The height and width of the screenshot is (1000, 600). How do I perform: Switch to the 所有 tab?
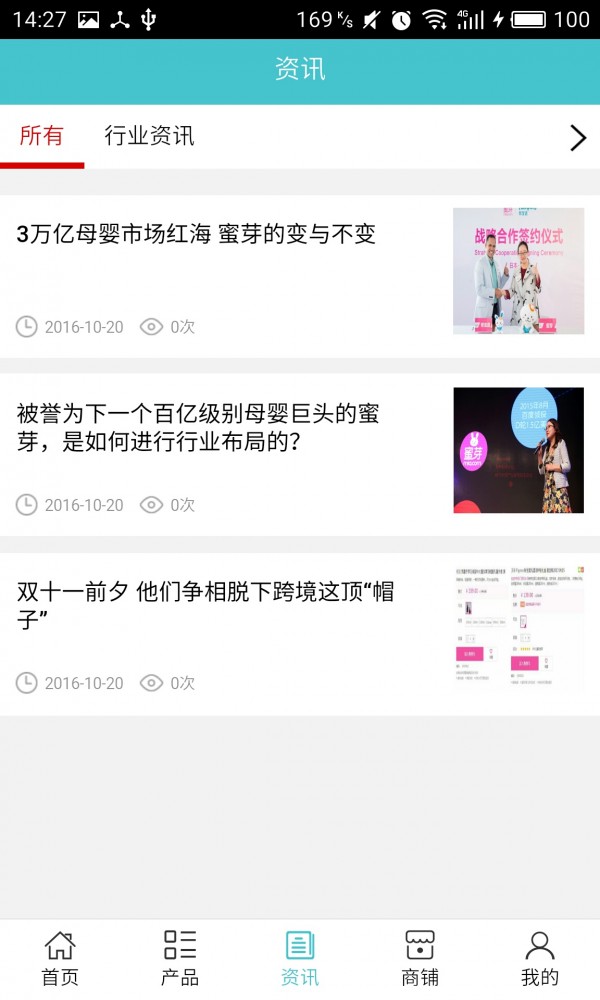[41, 137]
